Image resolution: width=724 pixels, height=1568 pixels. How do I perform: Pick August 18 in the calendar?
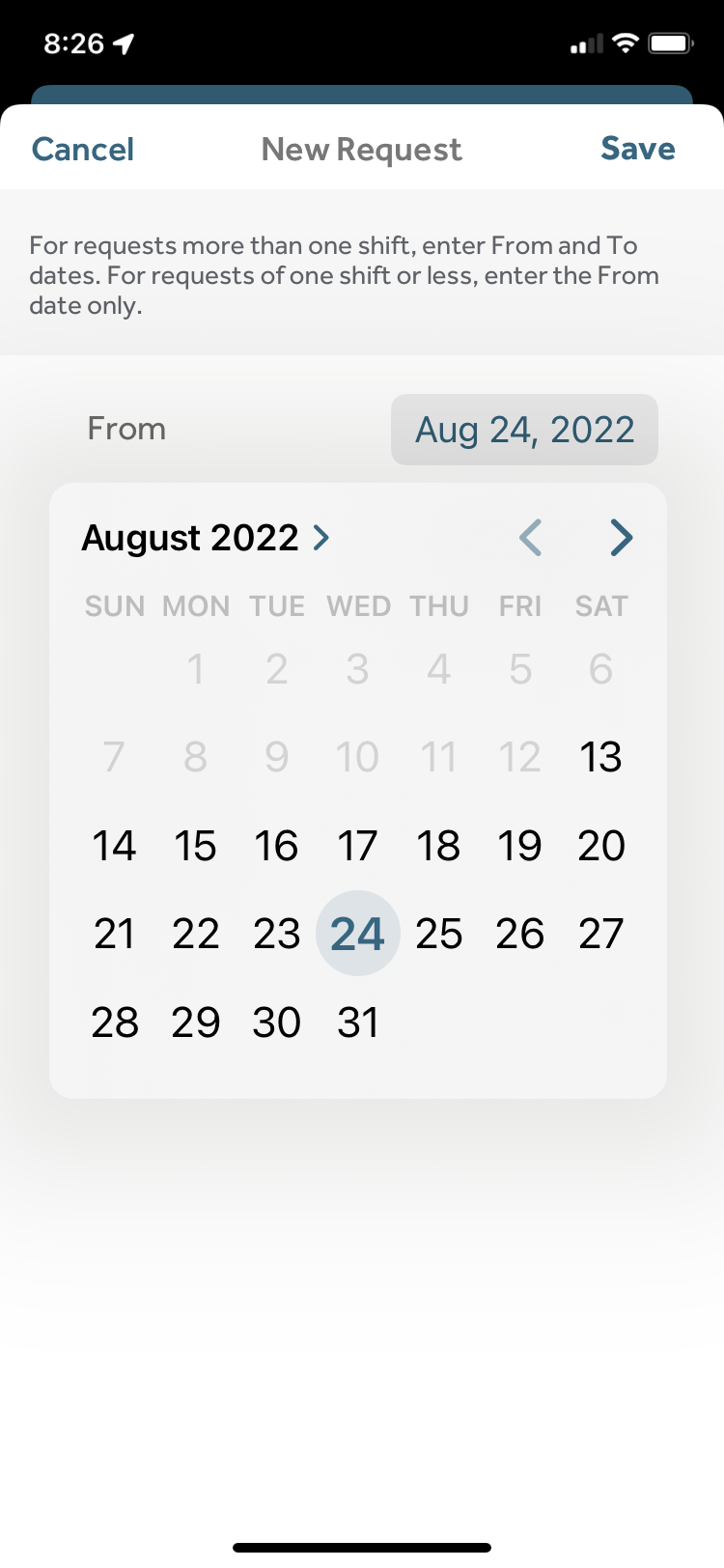click(x=438, y=846)
